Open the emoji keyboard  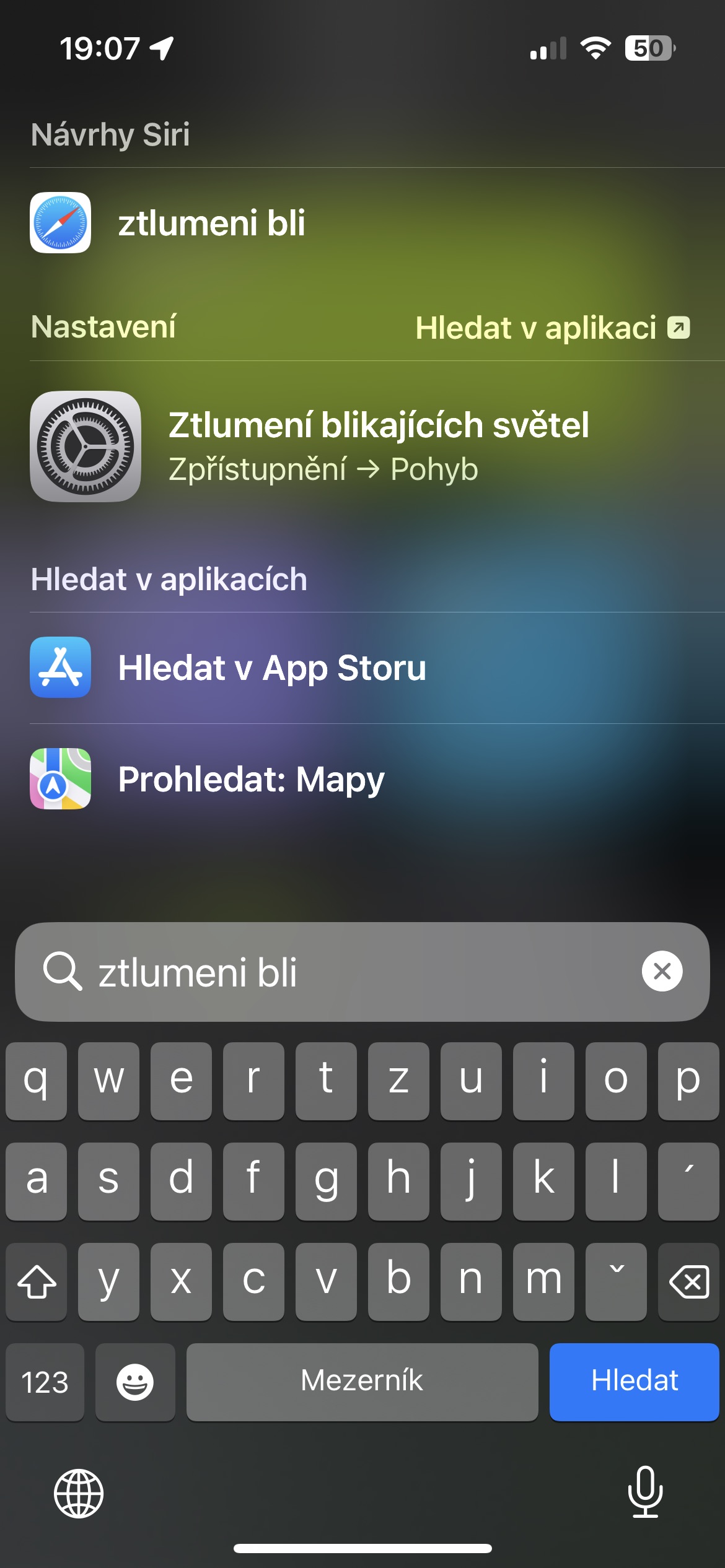coord(135,1382)
